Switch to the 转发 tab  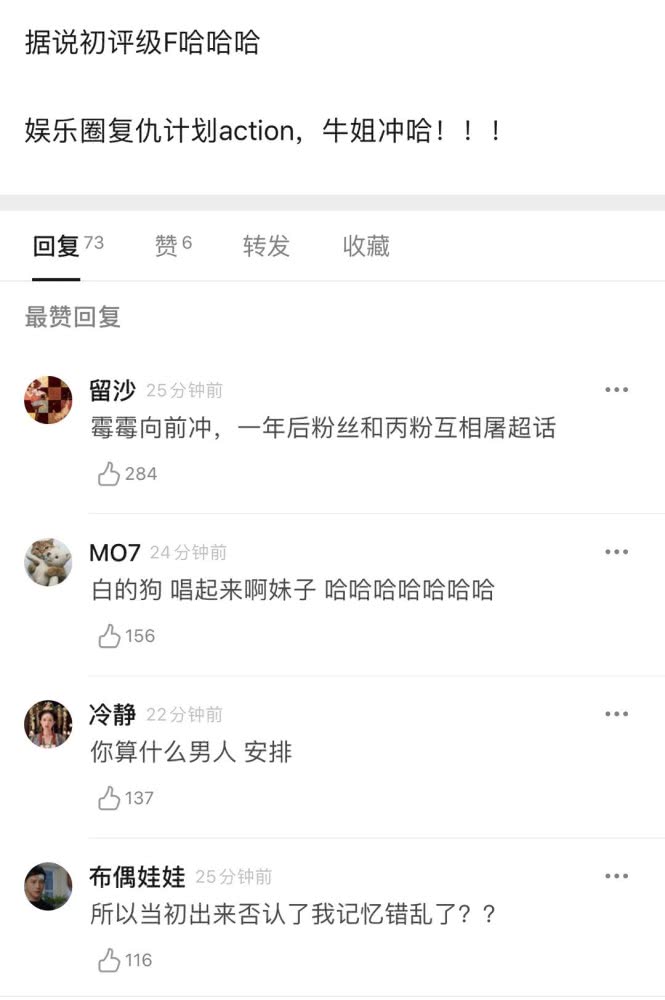click(266, 245)
